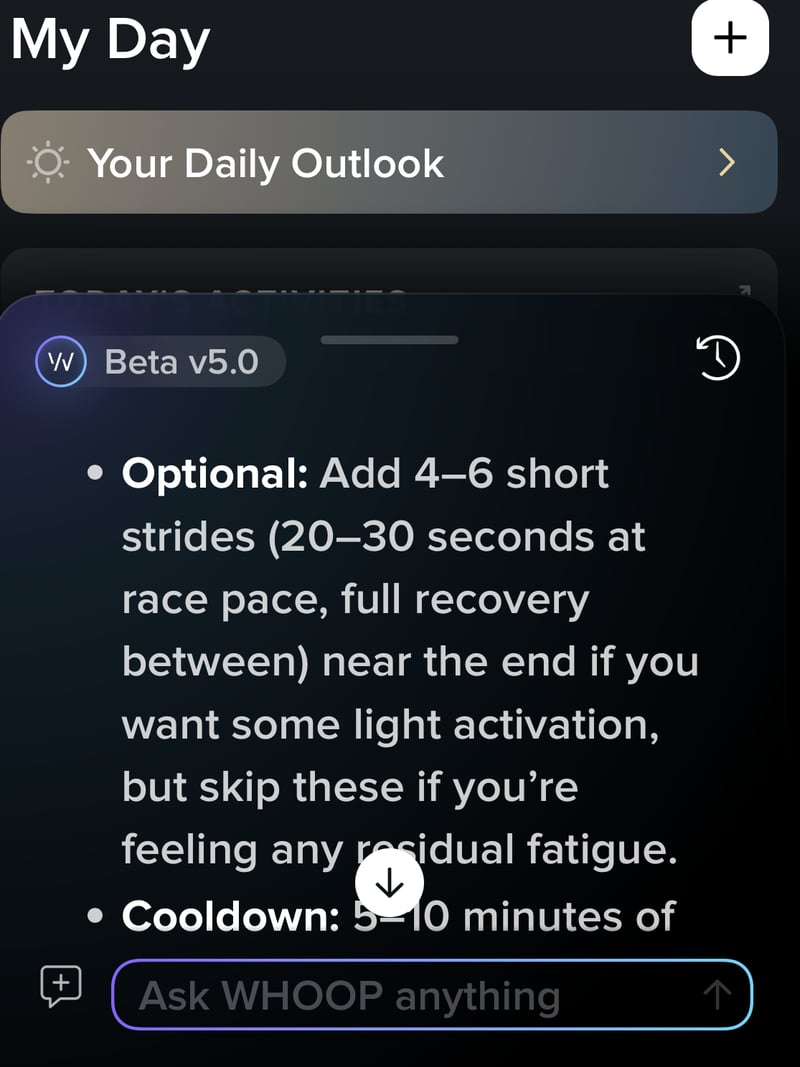View chat history with the clock icon
This screenshot has height=1067, width=800.
click(x=718, y=358)
